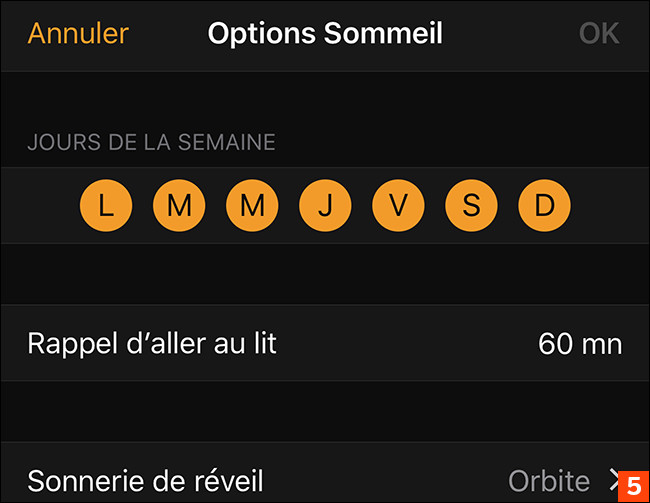The width and height of the screenshot is (650, 503).
Task: Tap Annuler to cancel sleep options
Action: point(78,33)
